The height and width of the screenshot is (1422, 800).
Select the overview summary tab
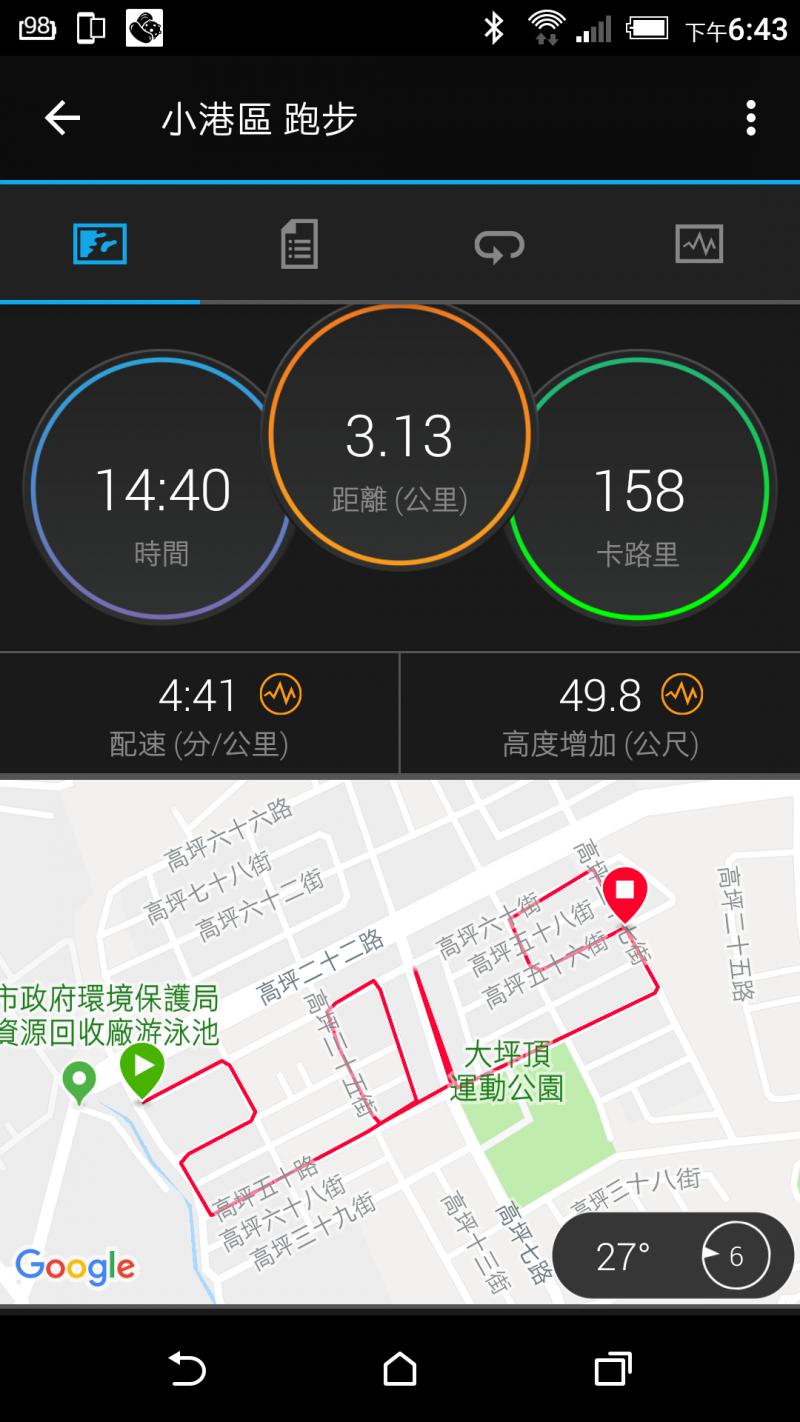[100, 244]
